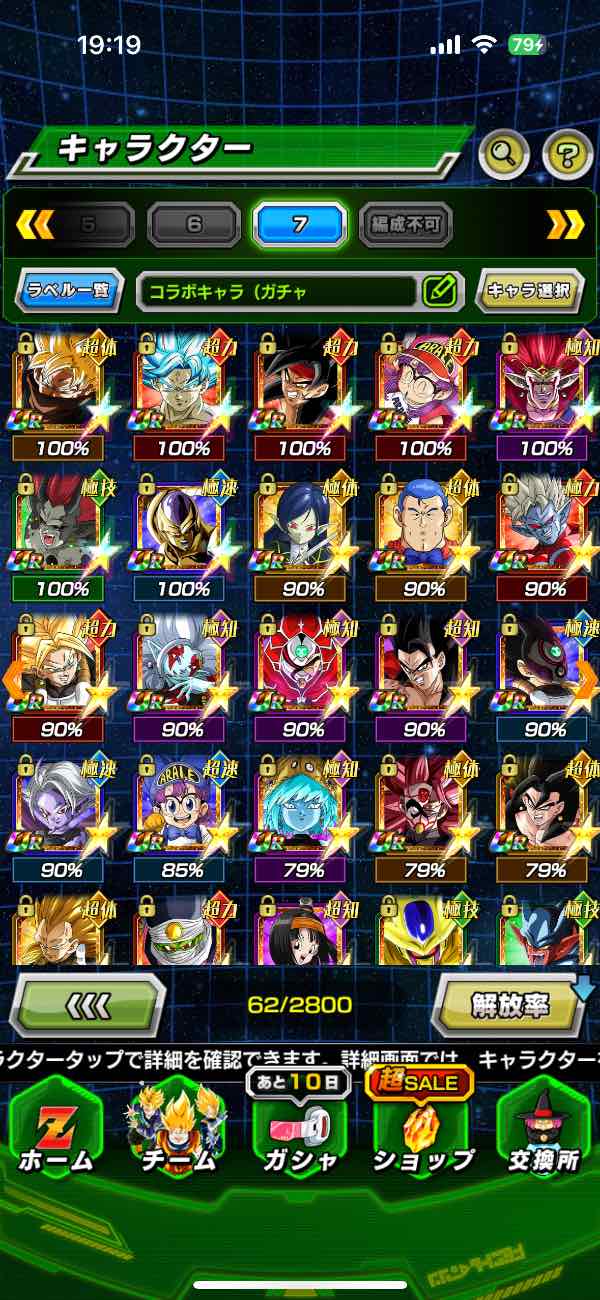Change sort order via 解放率 button
The width and height of the screenshot is (600, 1300).
[x=510, y=1003]
